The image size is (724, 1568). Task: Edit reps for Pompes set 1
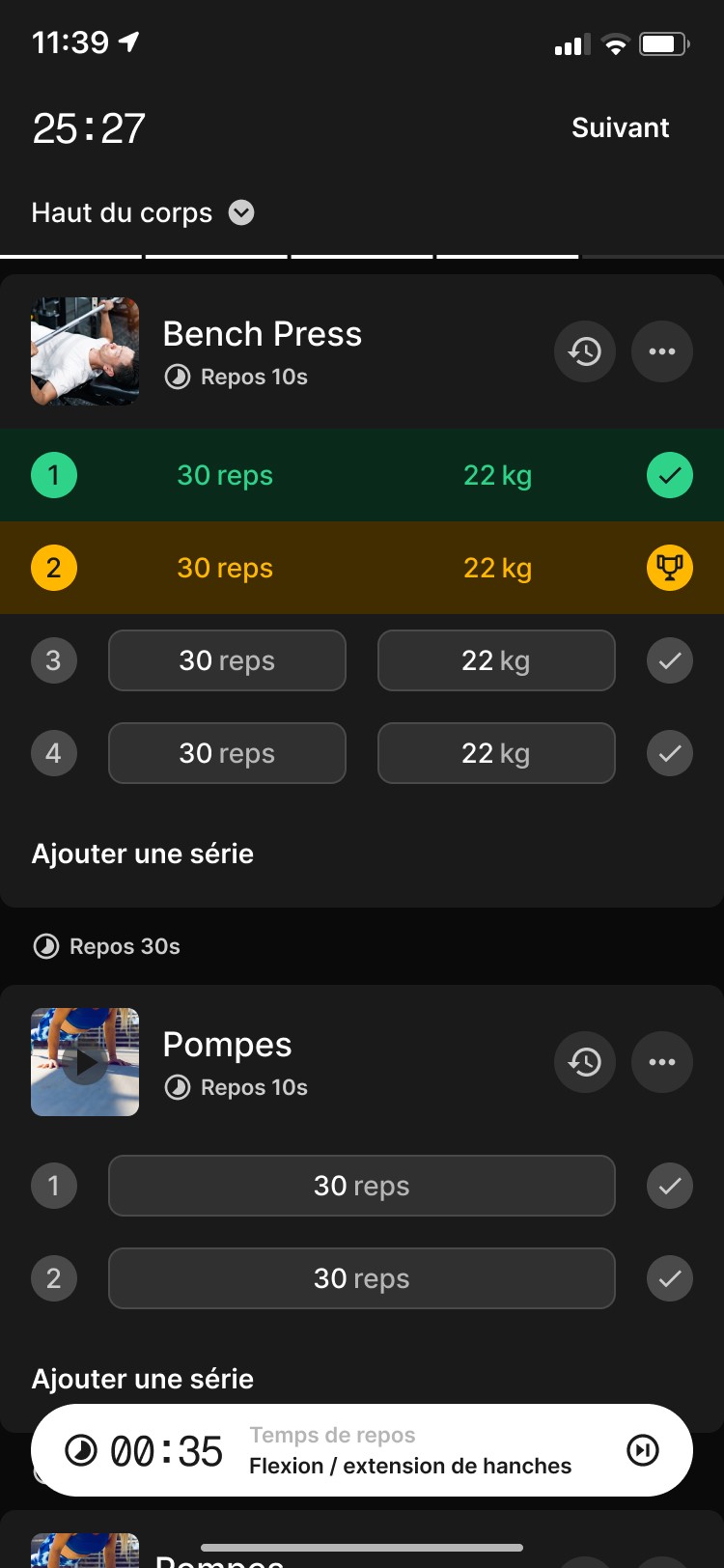361,1186
